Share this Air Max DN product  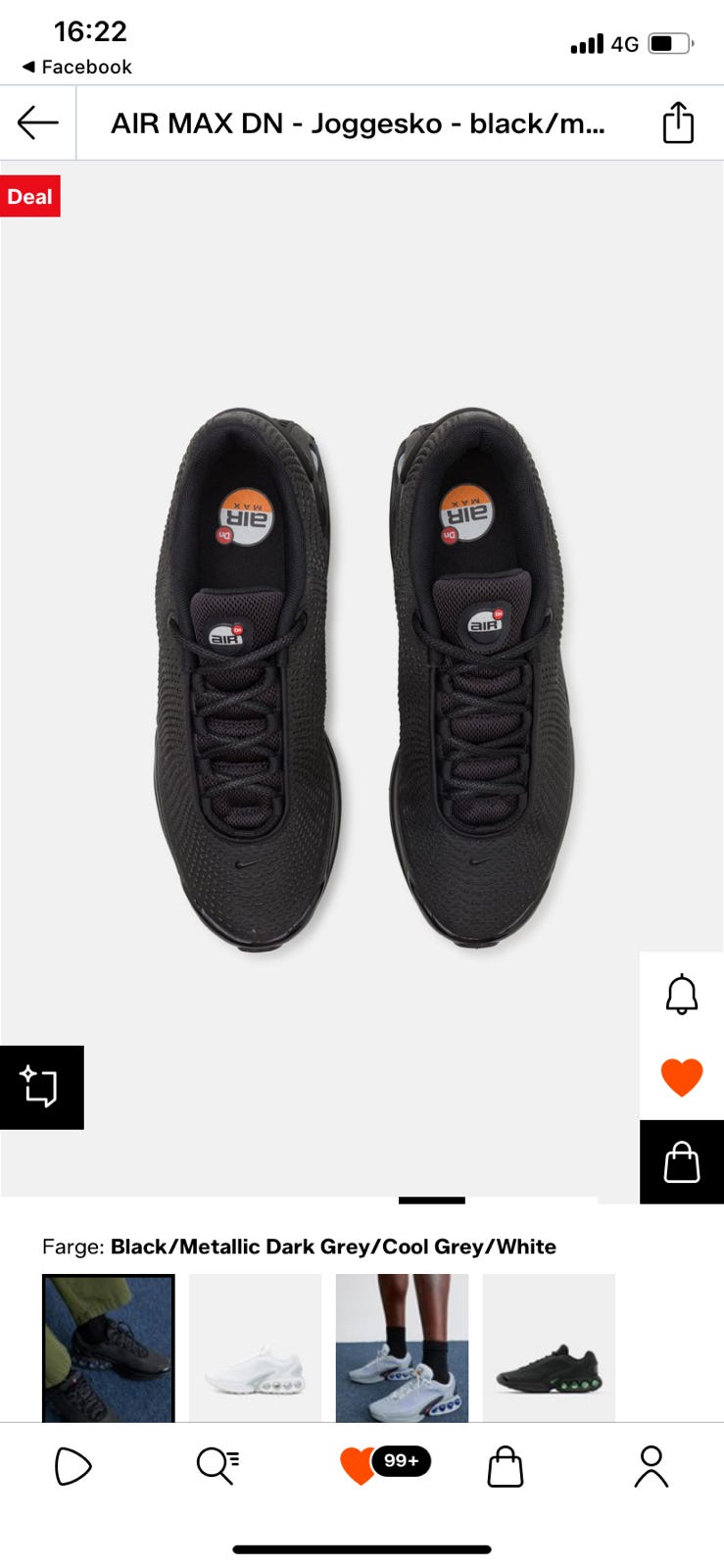[678, 123]
